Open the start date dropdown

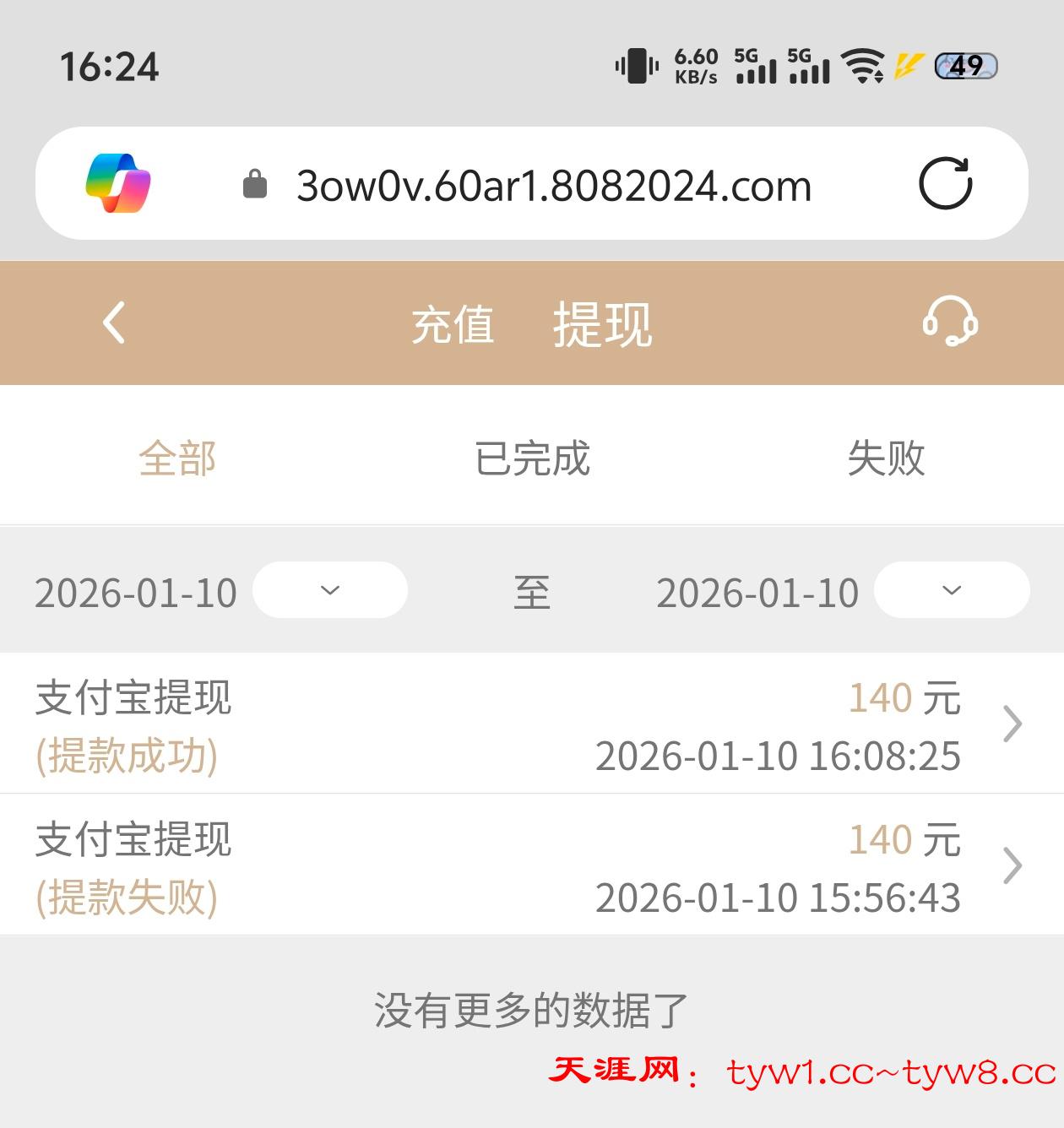tap(330, 590)
